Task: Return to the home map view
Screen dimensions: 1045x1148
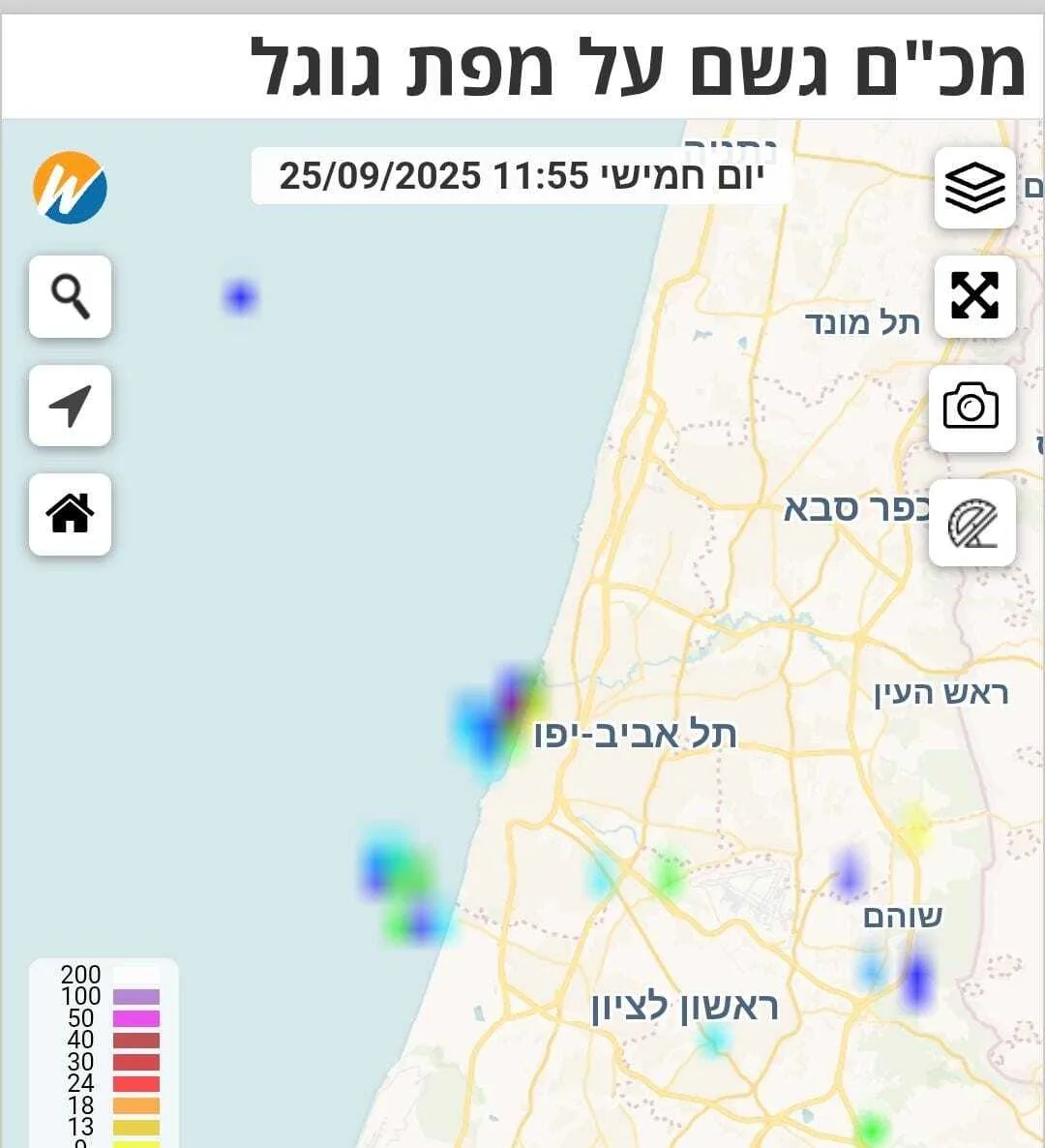Action: click(x=70, y=514)
